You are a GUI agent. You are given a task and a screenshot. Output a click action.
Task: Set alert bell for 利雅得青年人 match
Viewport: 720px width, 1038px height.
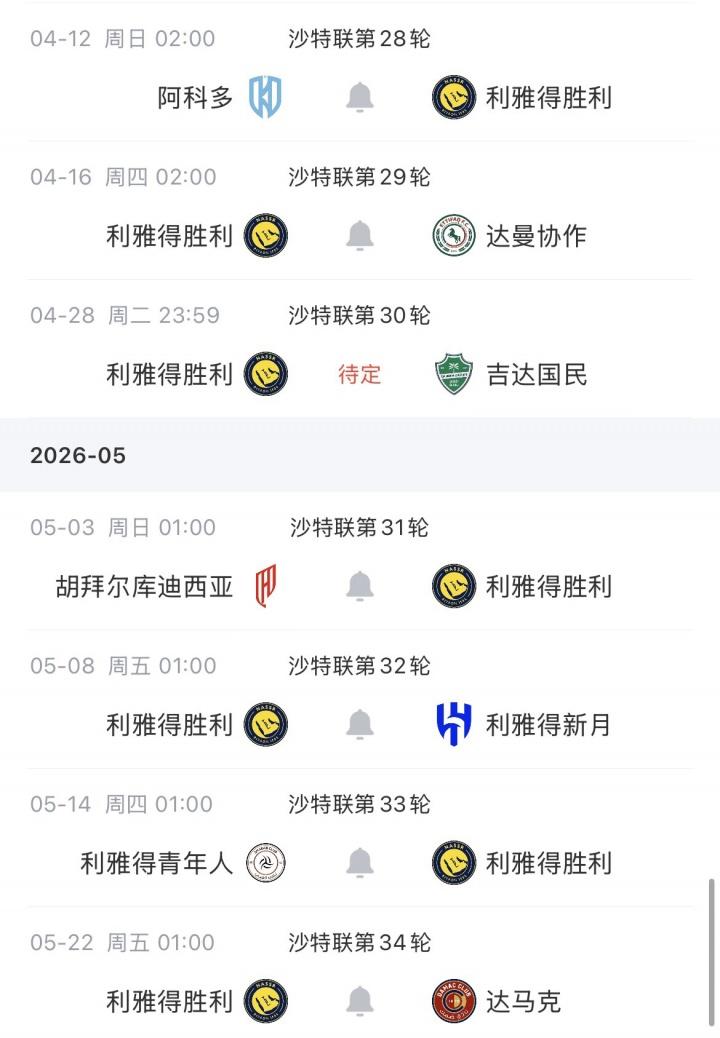click(x=360, y=862)
